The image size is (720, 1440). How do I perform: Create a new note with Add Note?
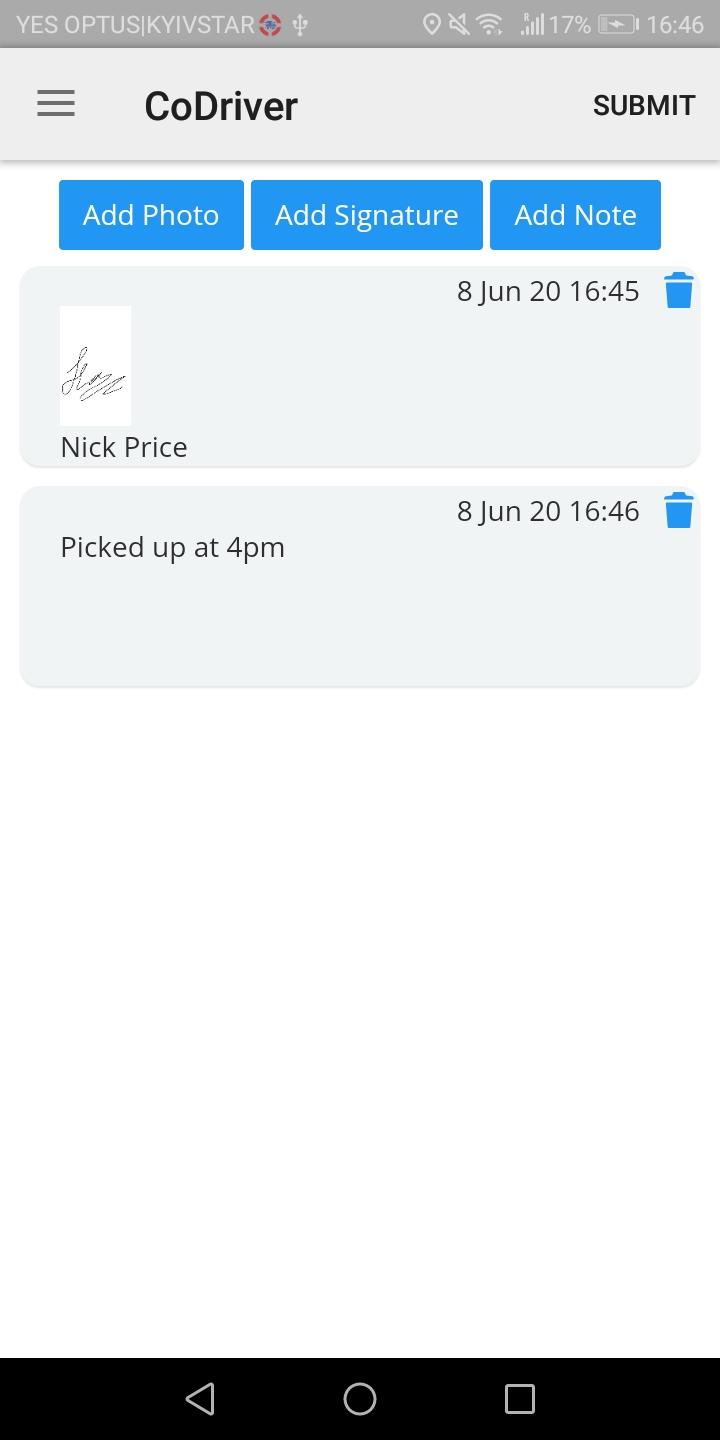tap(575, 215)
